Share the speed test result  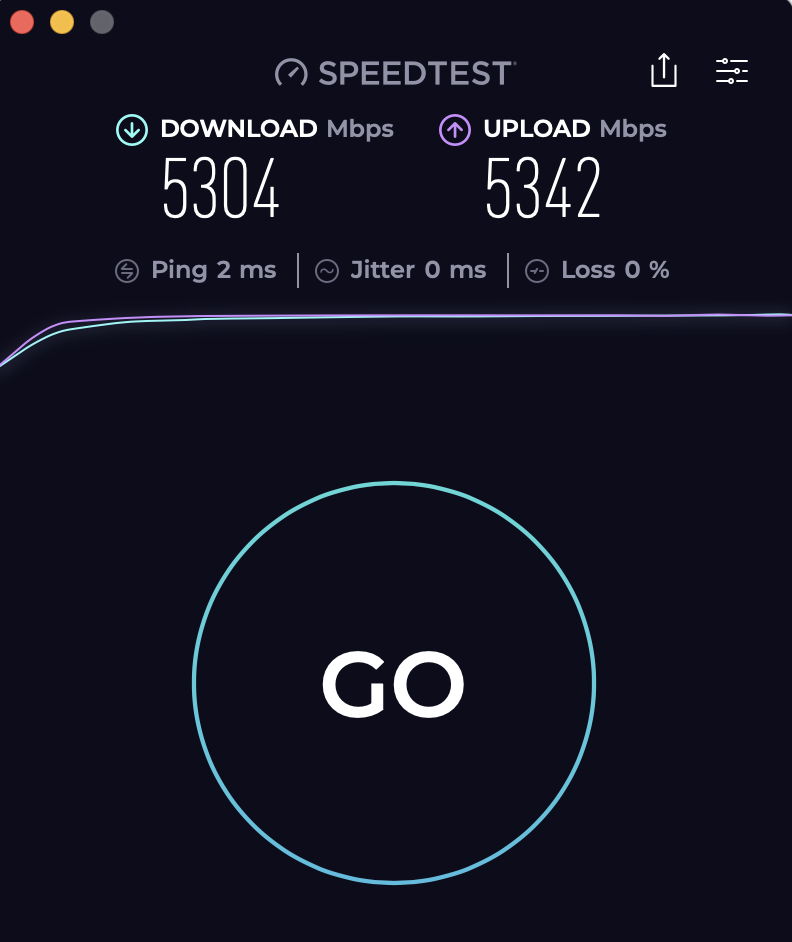664,71
